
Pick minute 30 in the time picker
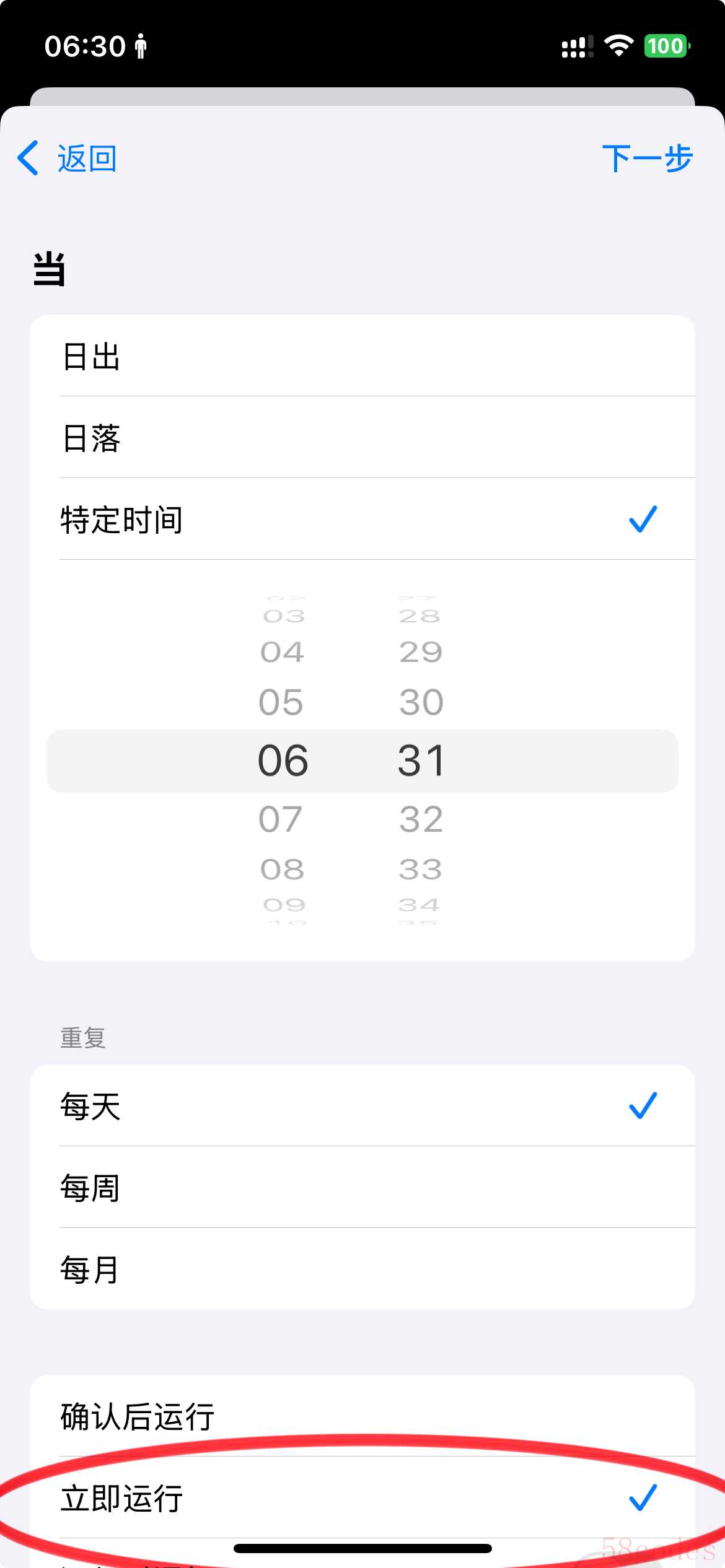[421, 702]
